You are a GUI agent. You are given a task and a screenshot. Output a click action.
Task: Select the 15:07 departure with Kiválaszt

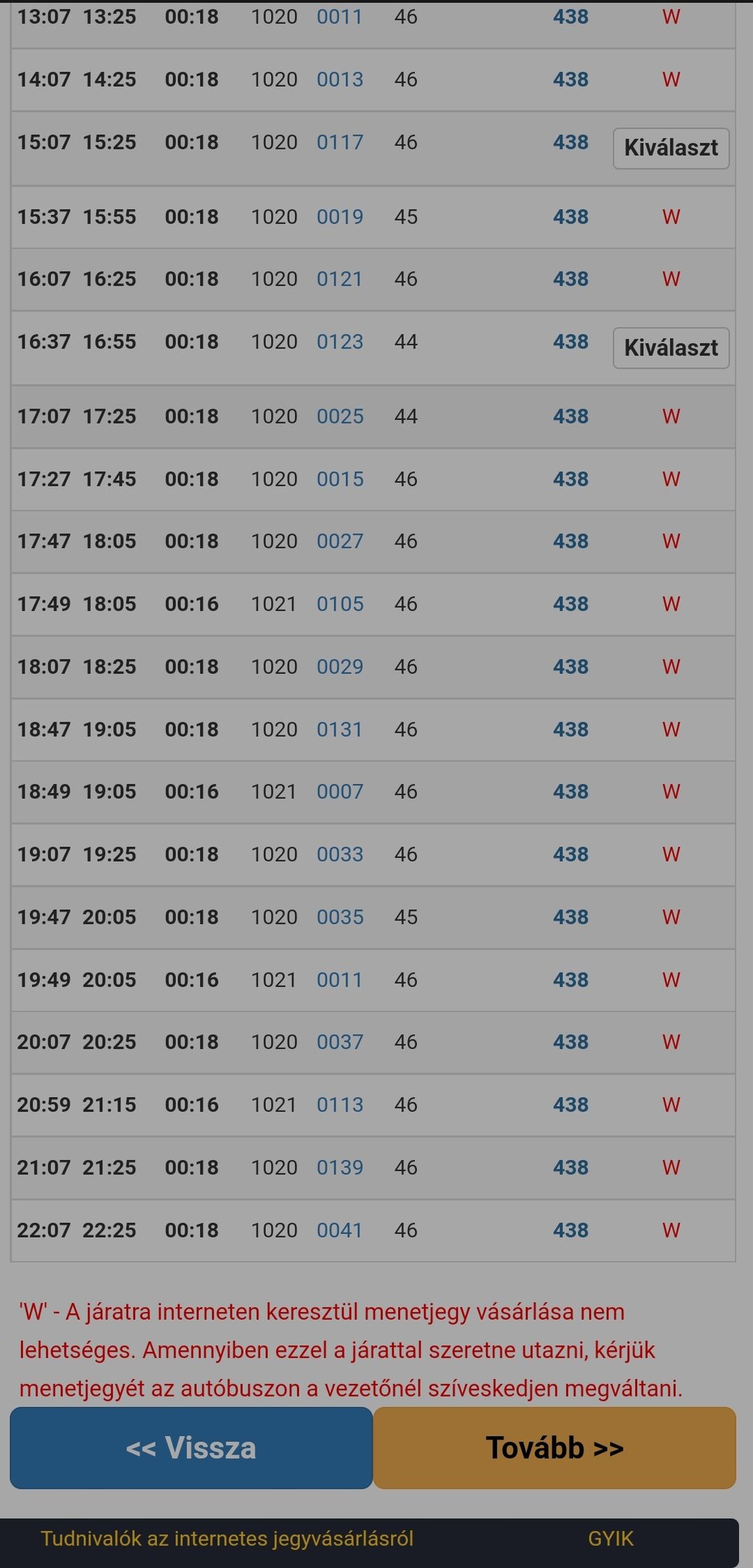670,148
